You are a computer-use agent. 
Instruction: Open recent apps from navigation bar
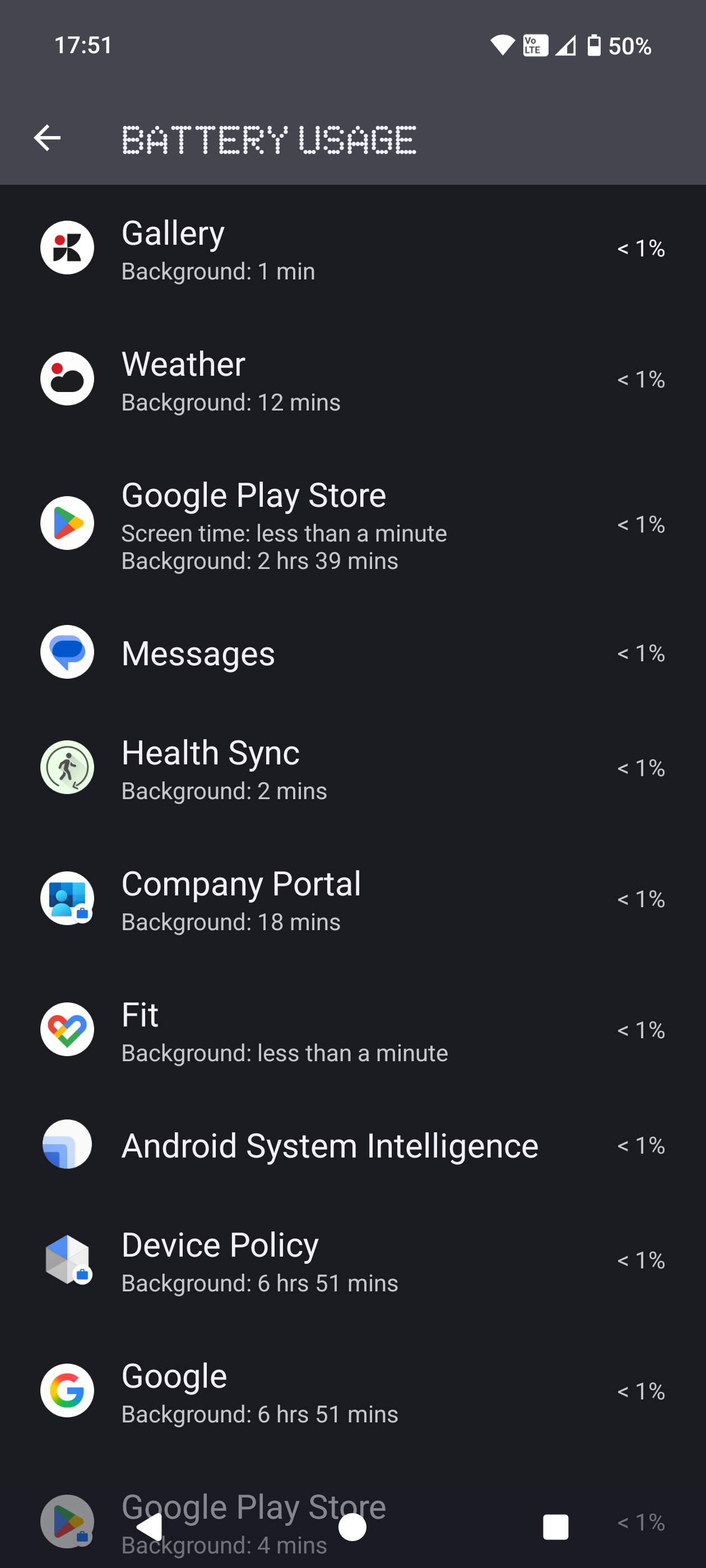click(x=555, y=1527)
